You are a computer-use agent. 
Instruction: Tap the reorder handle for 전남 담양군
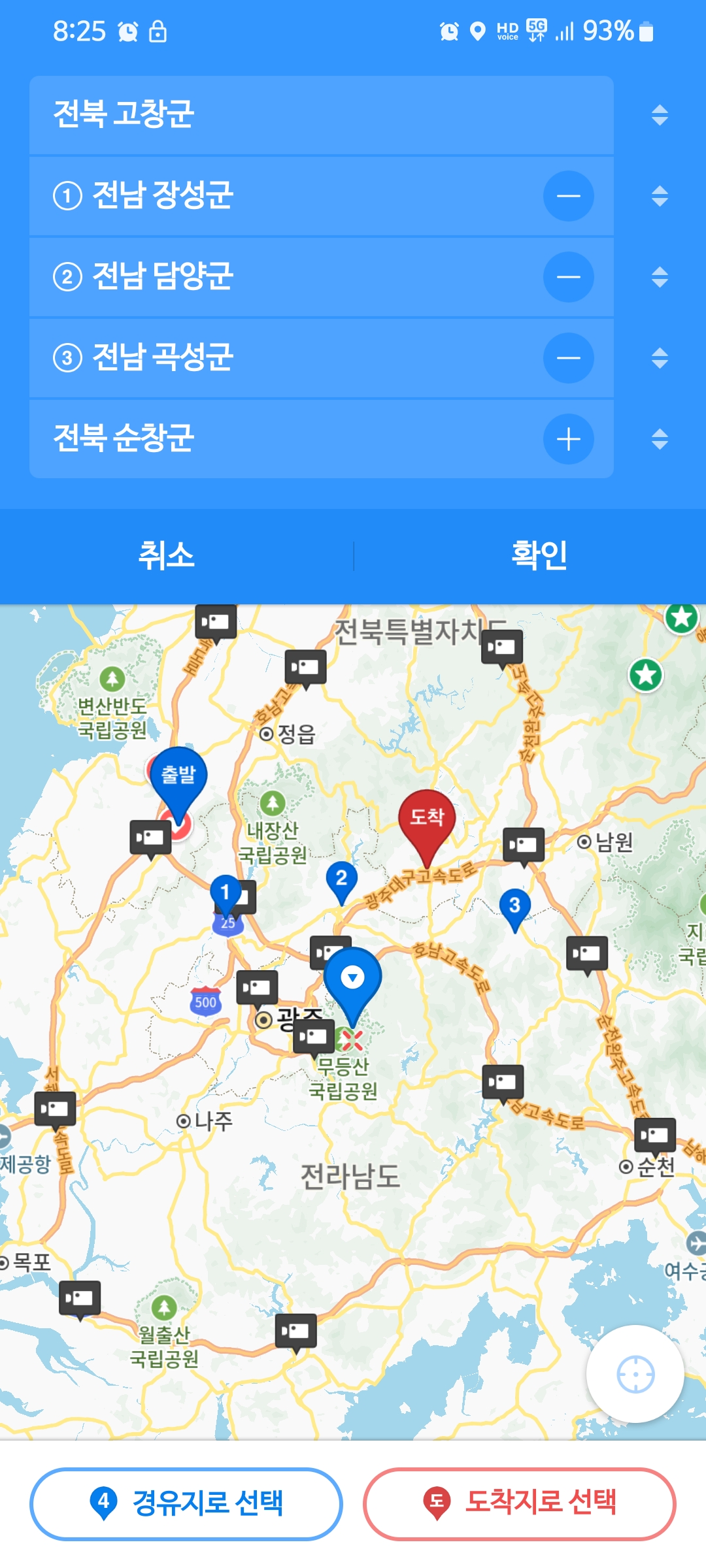(x=660, y=277)
